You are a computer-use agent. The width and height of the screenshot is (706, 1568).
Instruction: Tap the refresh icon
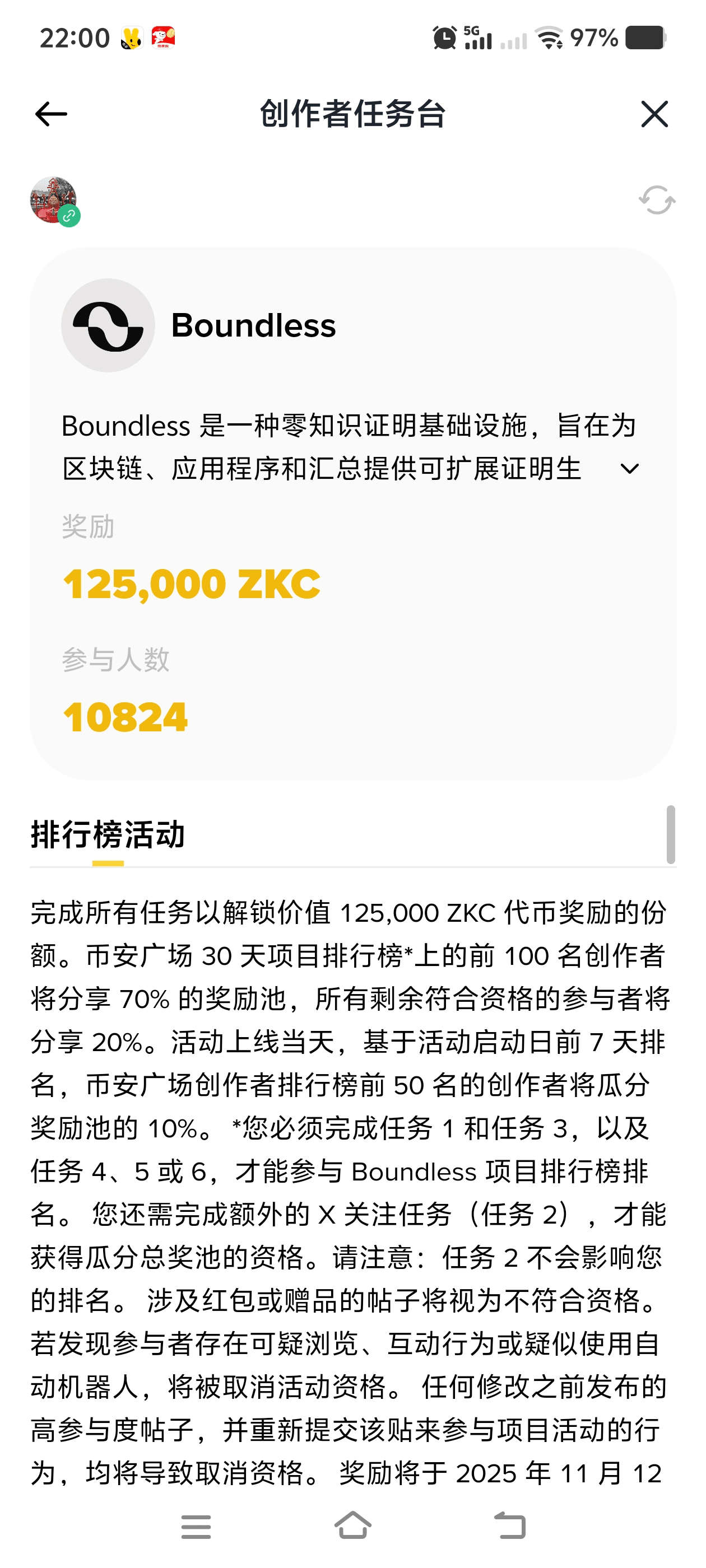657,200
